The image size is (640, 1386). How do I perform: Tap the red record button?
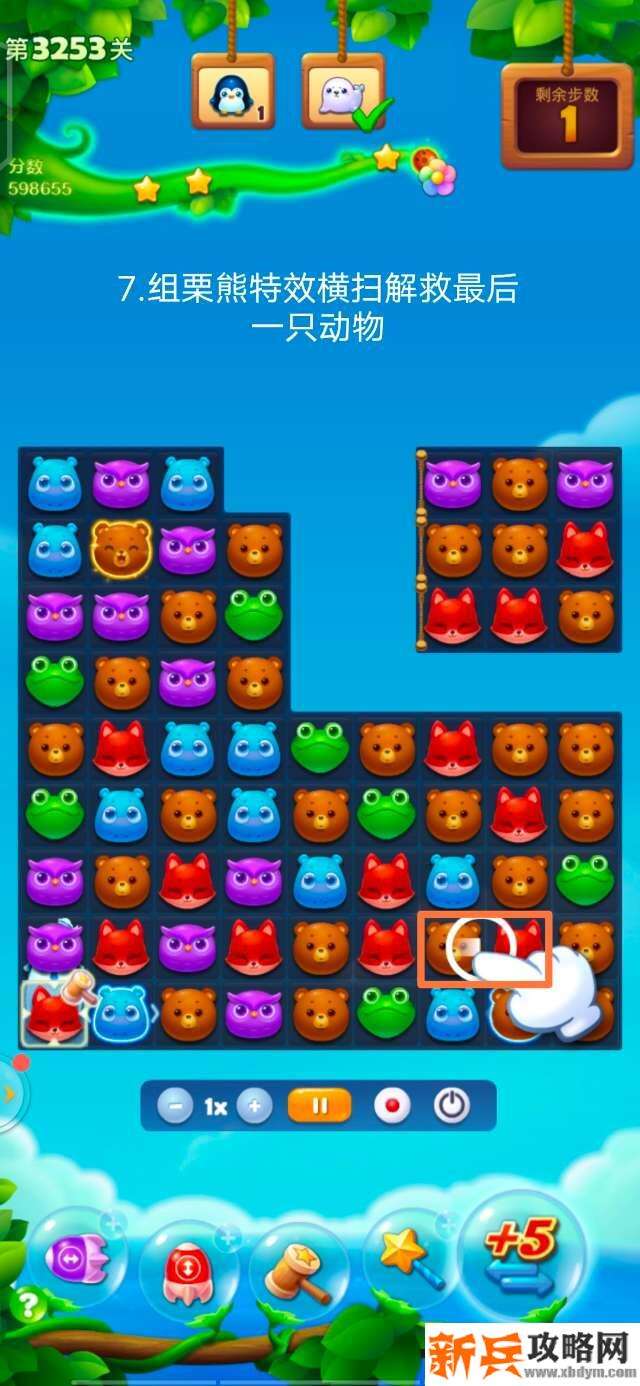tap(392, 1106)
